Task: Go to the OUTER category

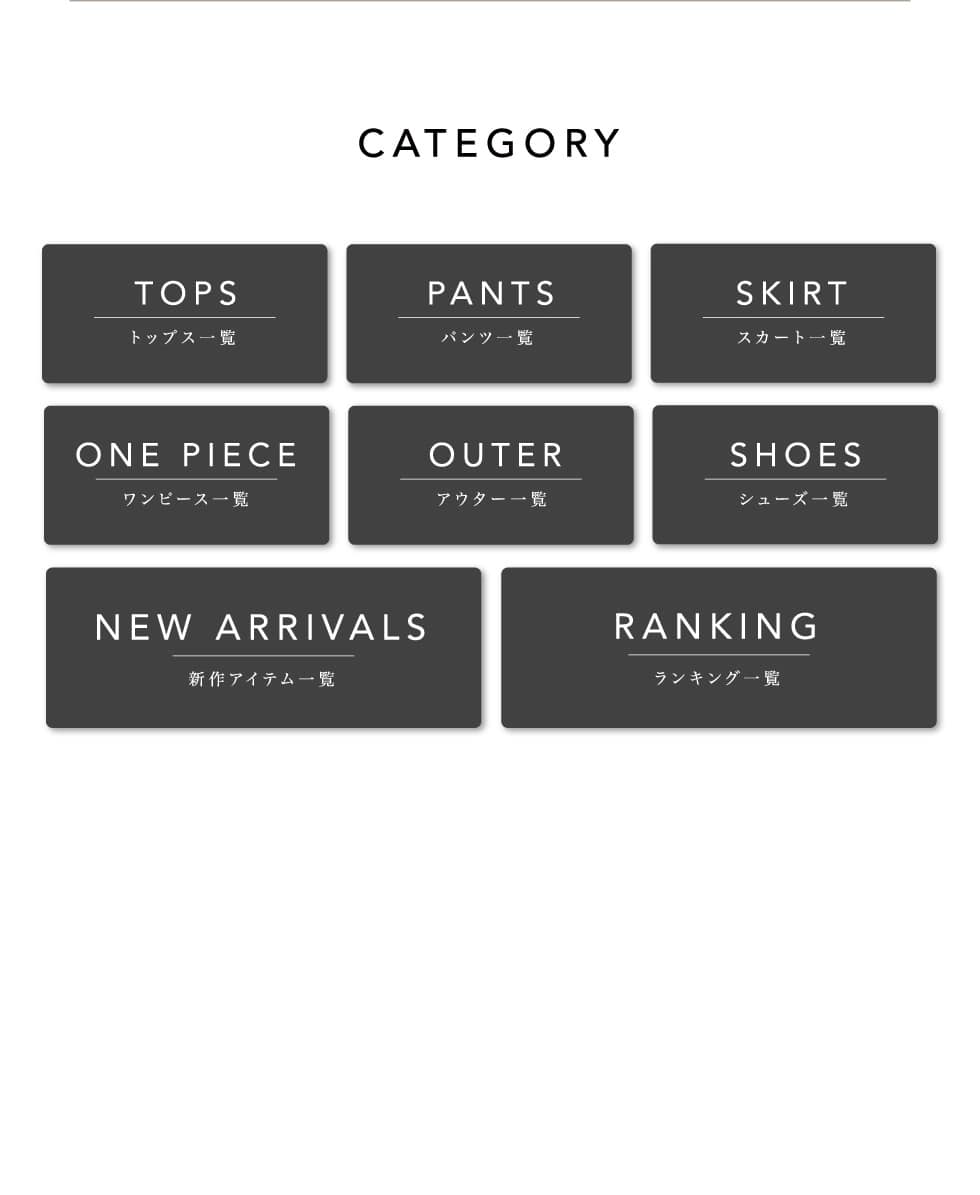Action: click(x=491, y=475)
